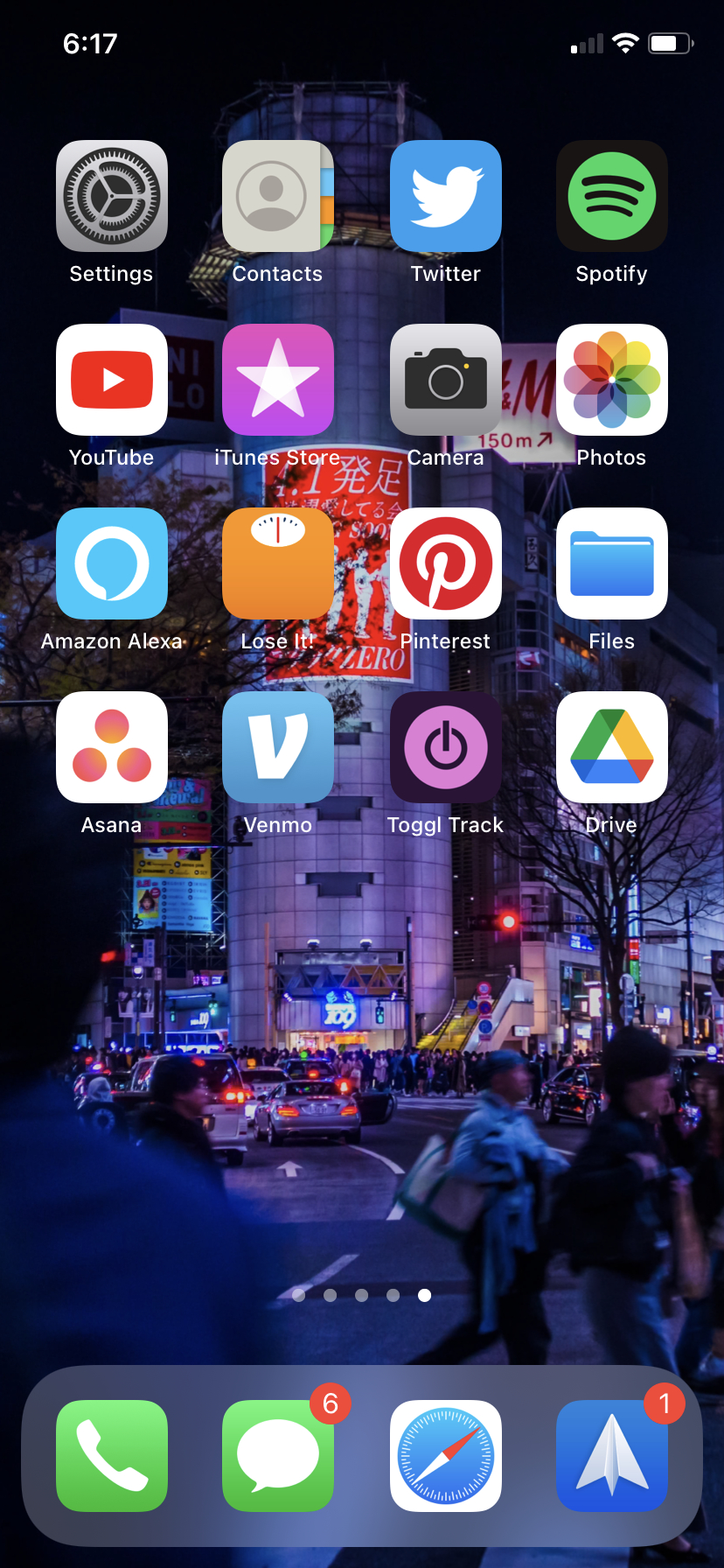Open Google Drive
The height and width of the screenshot is (1568, 724).
click(x=612, y=747)
